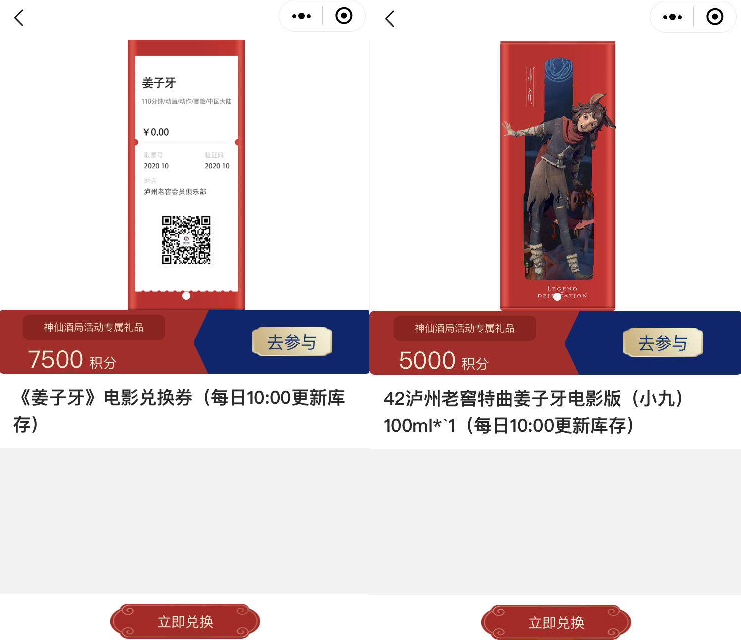Screen dimensions: 741x640
Task: Tap 去参与 beside 7500 积分
Action: (x=291, y=342)
